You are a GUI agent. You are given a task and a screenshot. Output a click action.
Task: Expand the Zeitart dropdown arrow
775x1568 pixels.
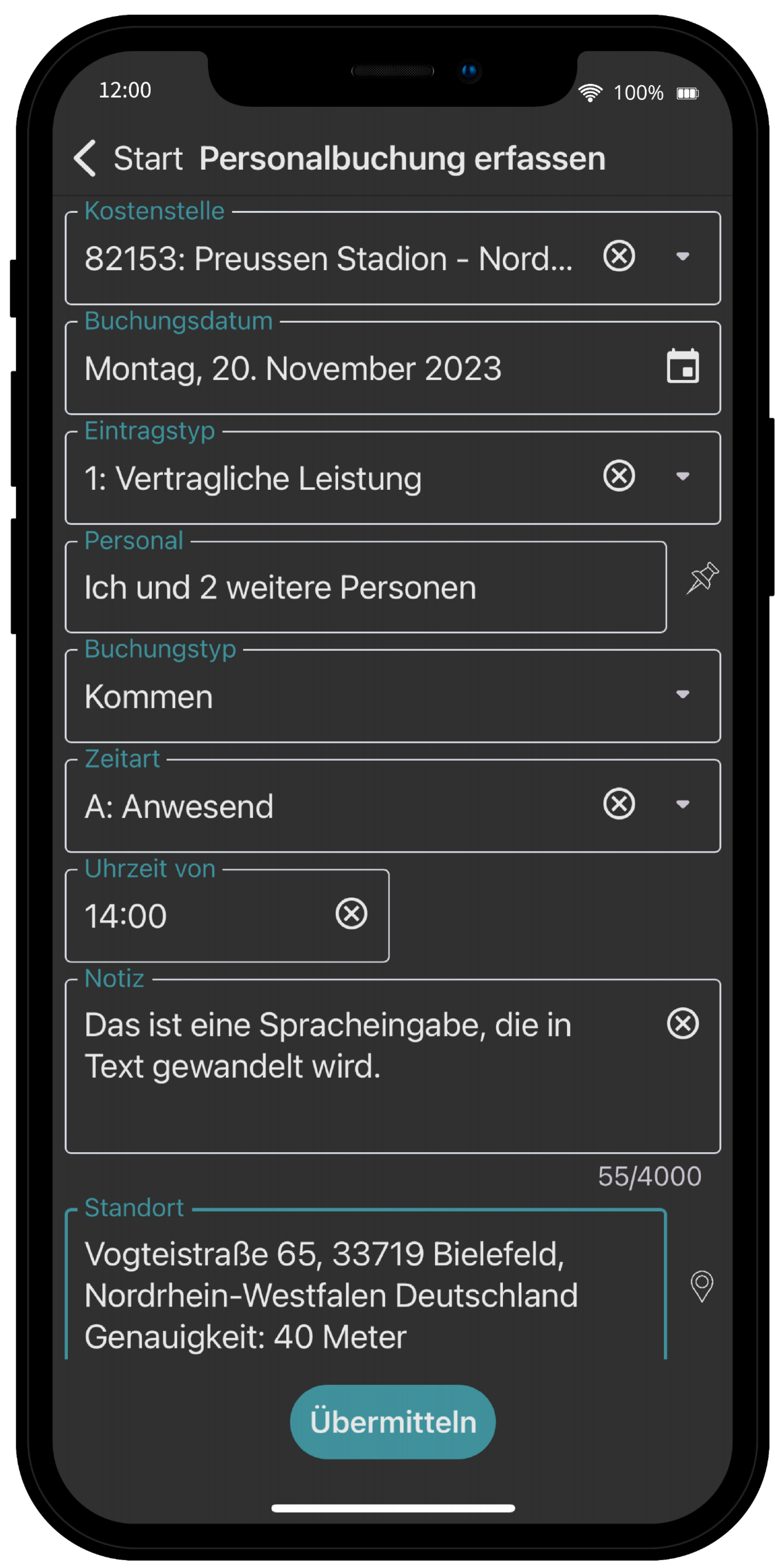click(x=682, y=804)
